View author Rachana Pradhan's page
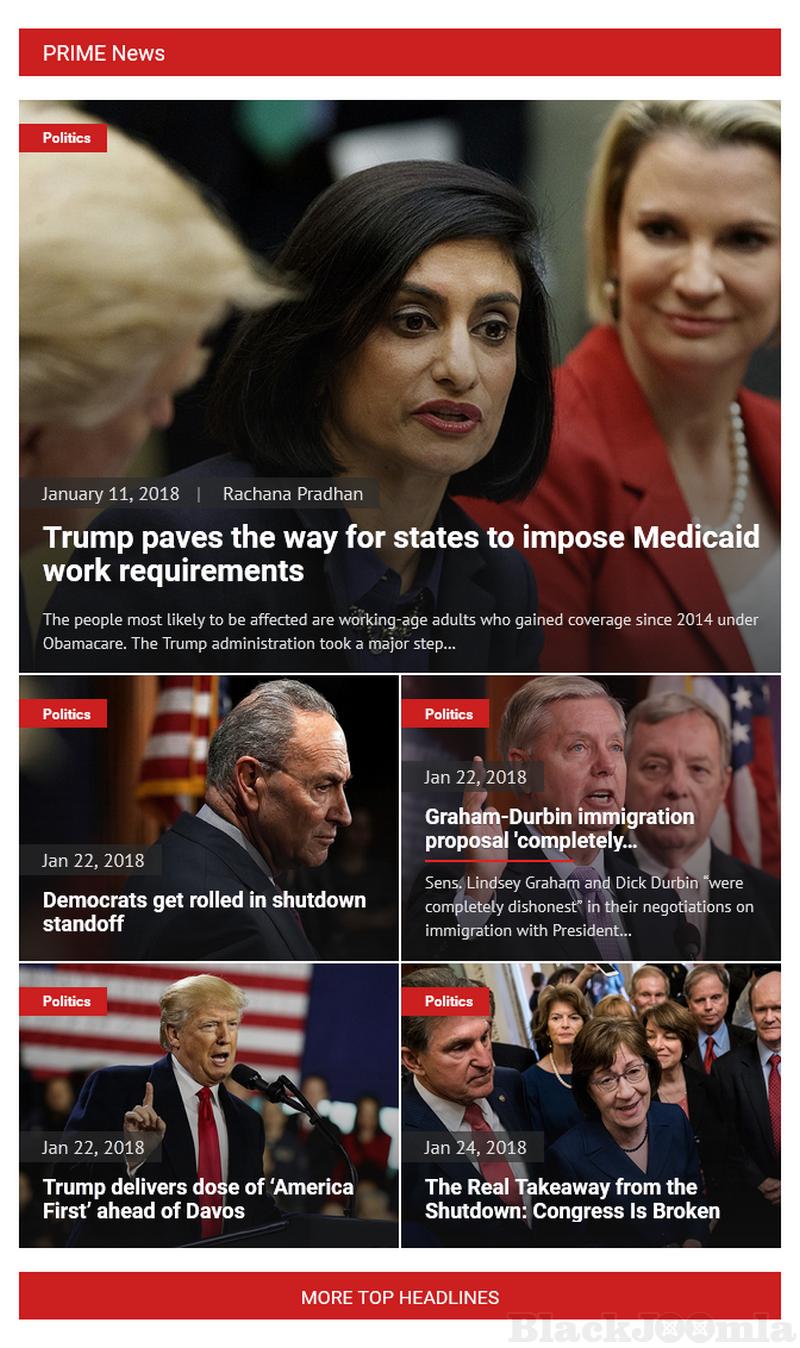The height and width of the screenshot is (1348, 800). click(292, 493)
